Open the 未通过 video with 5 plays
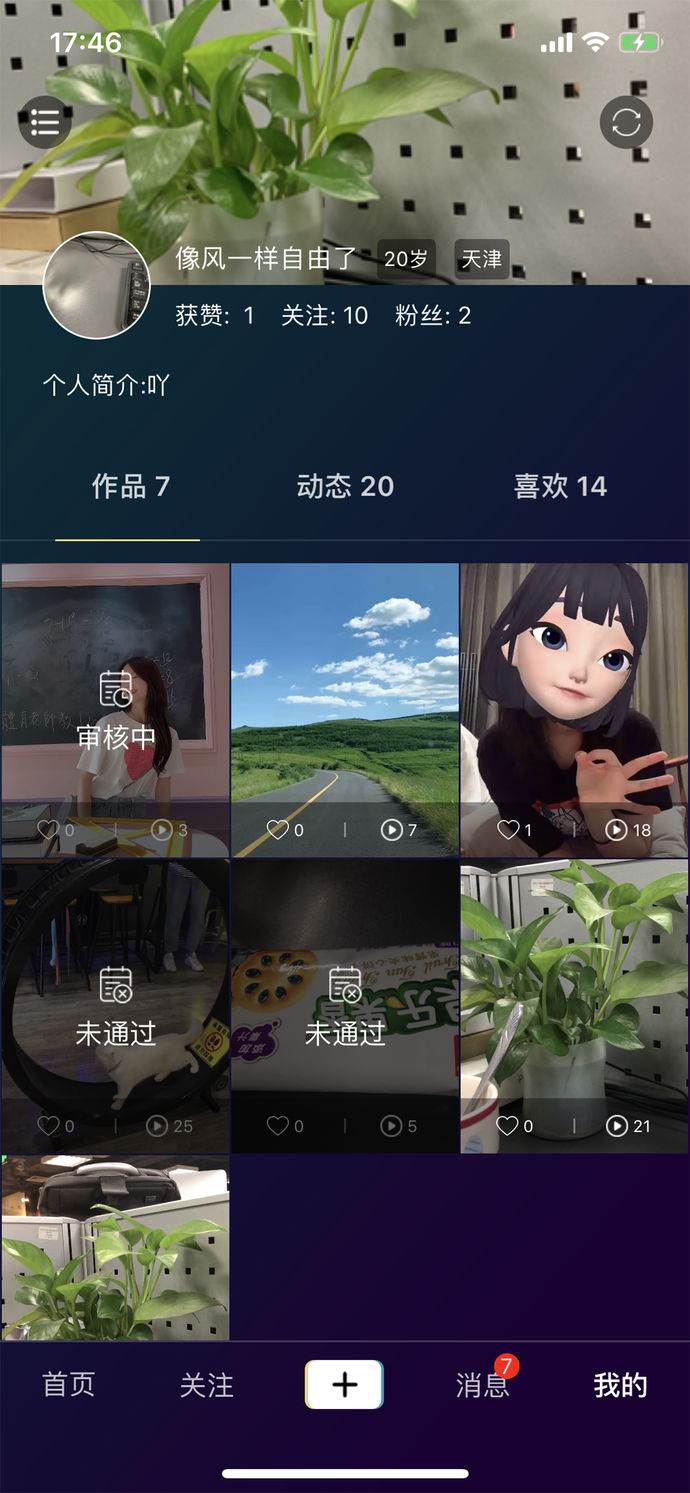 coord(345,1006)
